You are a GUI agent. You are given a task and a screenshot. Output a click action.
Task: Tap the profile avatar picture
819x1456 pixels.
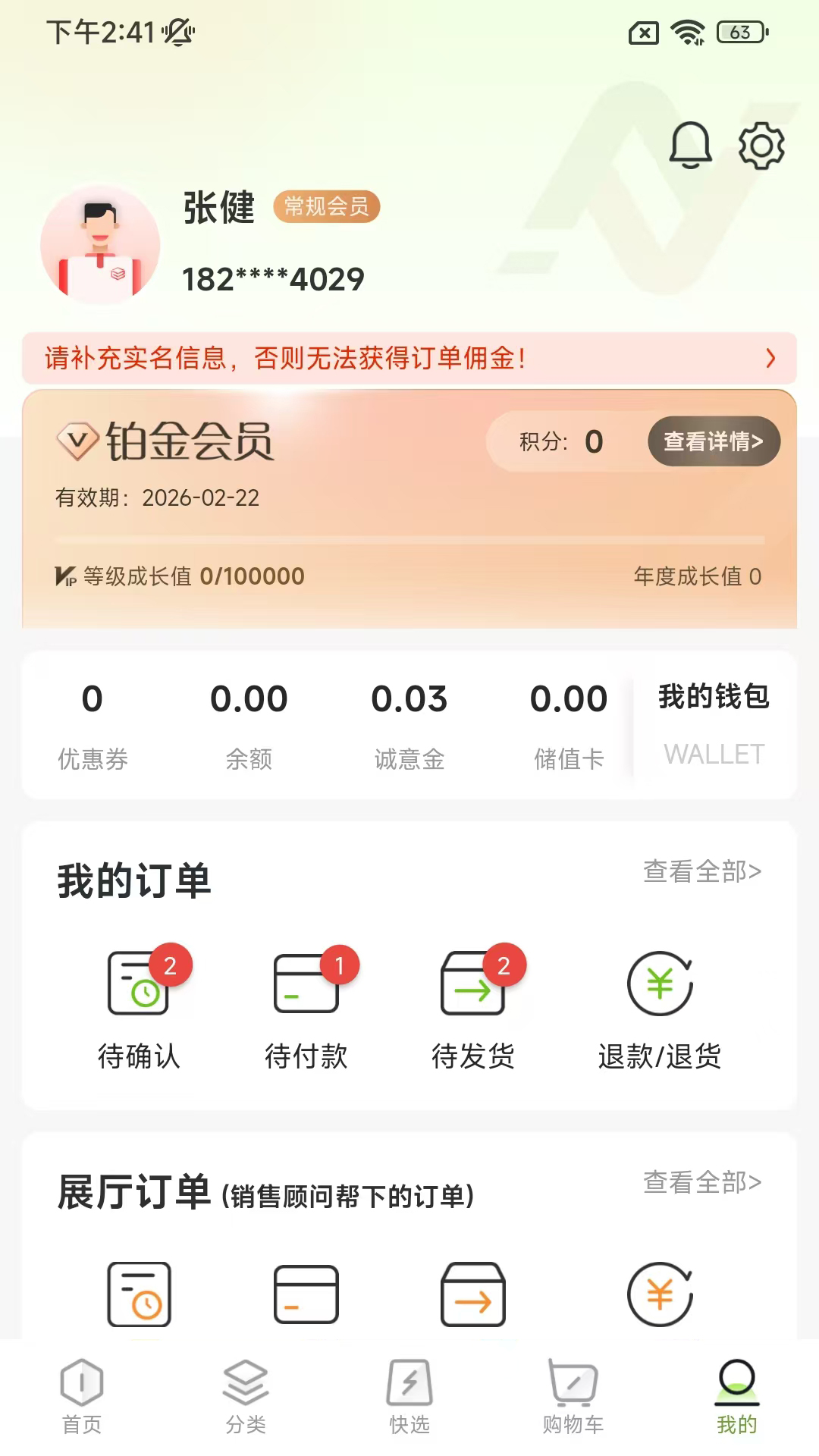[x=100, y=244]
